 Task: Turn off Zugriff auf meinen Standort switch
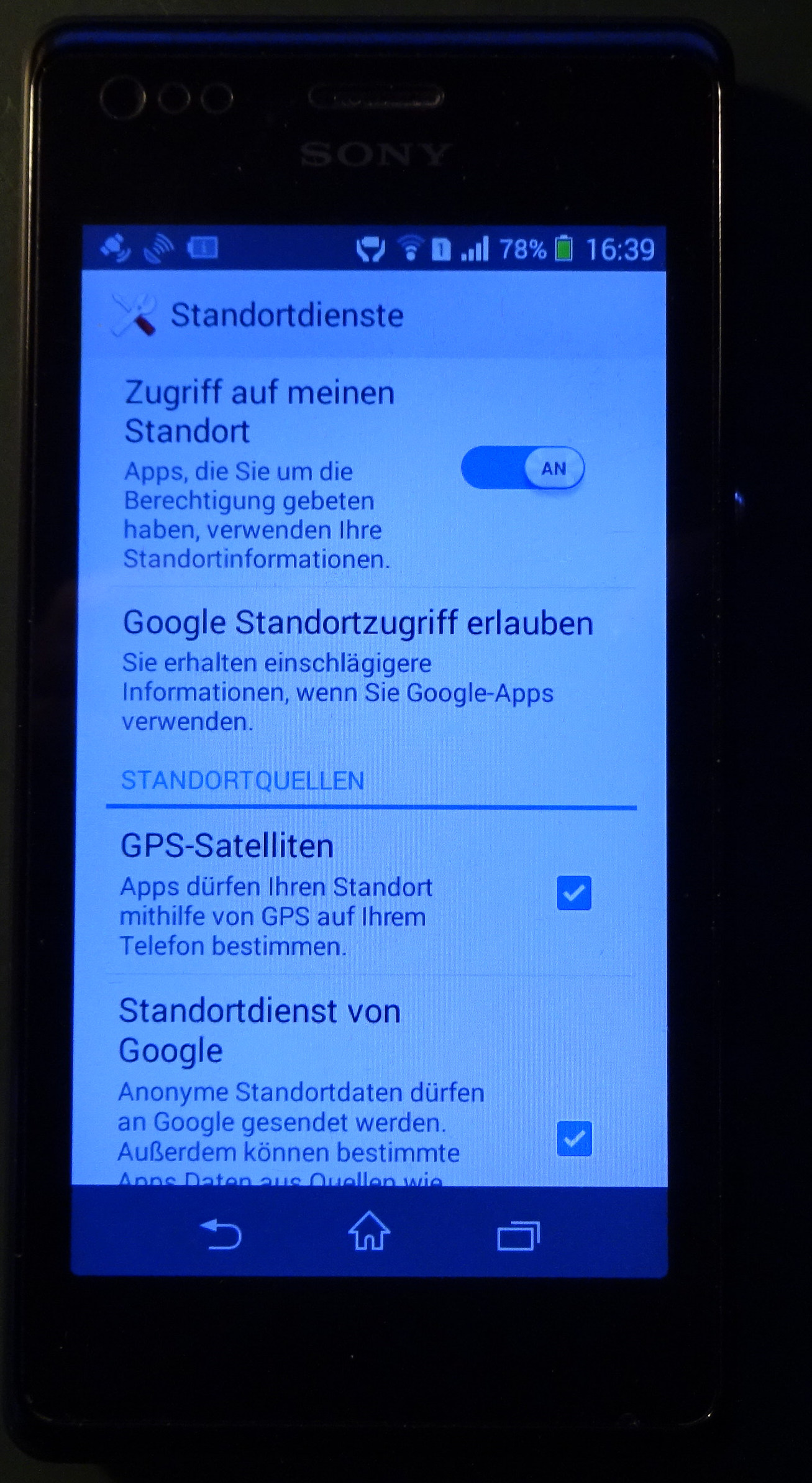click(x=522, y=468)
